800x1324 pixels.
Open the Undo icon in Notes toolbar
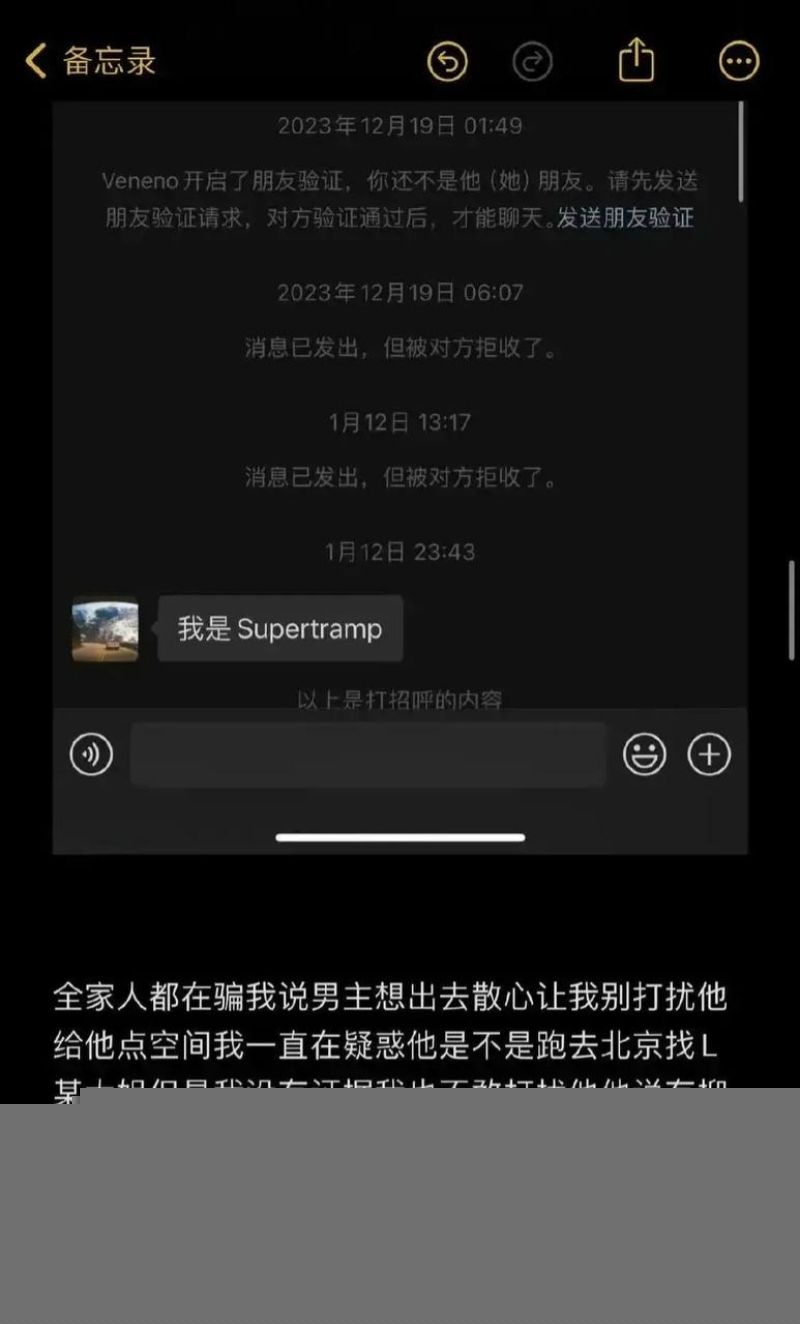pyautogui.click(x=447, y=61)
